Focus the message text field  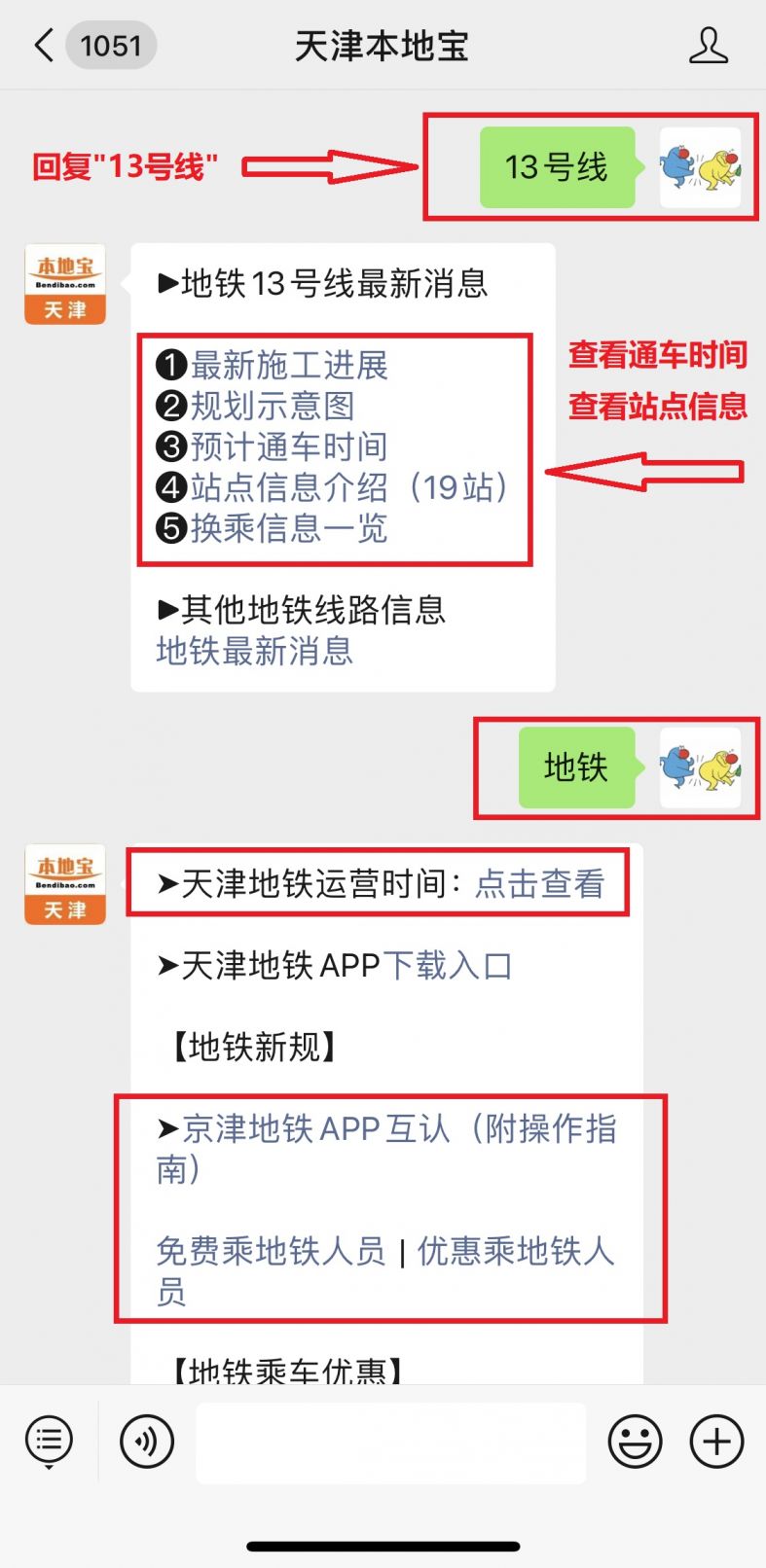tap(391, 1443)
